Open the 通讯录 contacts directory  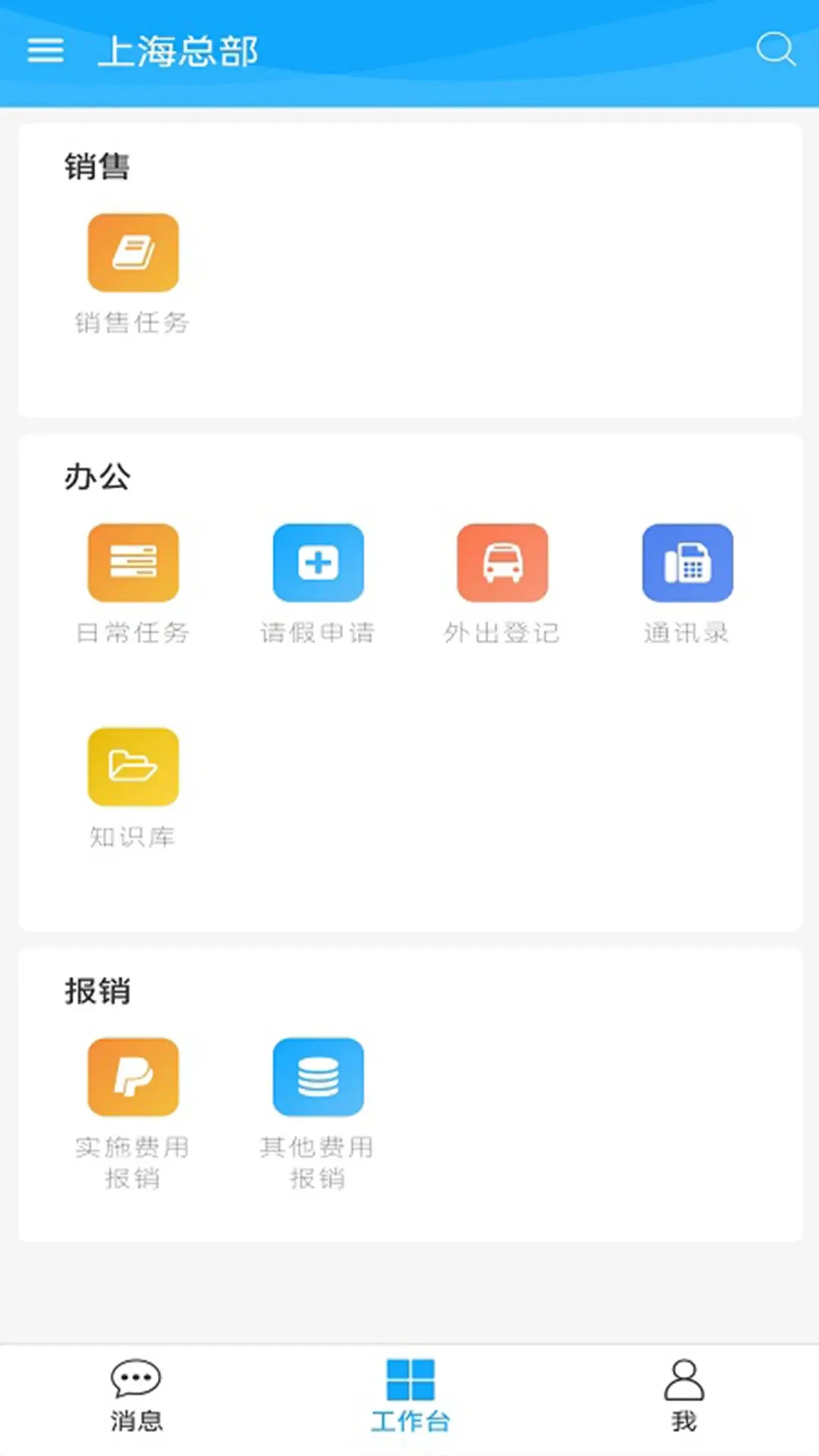(x=686, y=563)
